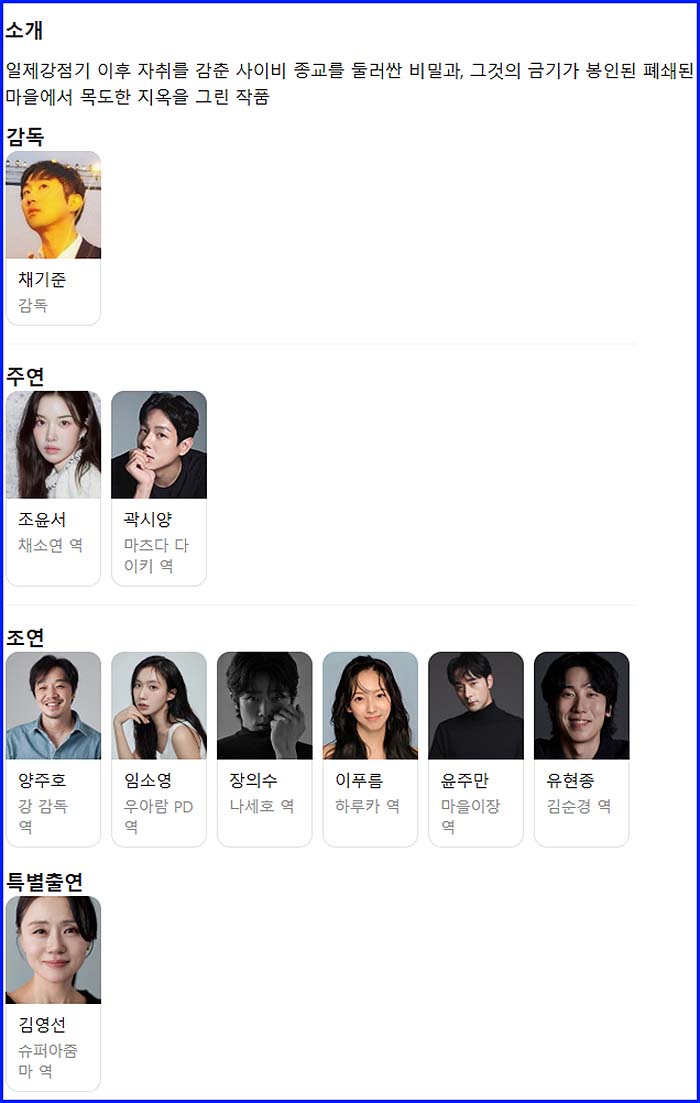The image size is (700, 1103).
Task: Tap 이푸름's cast card
Action: [x=370, y=748]
